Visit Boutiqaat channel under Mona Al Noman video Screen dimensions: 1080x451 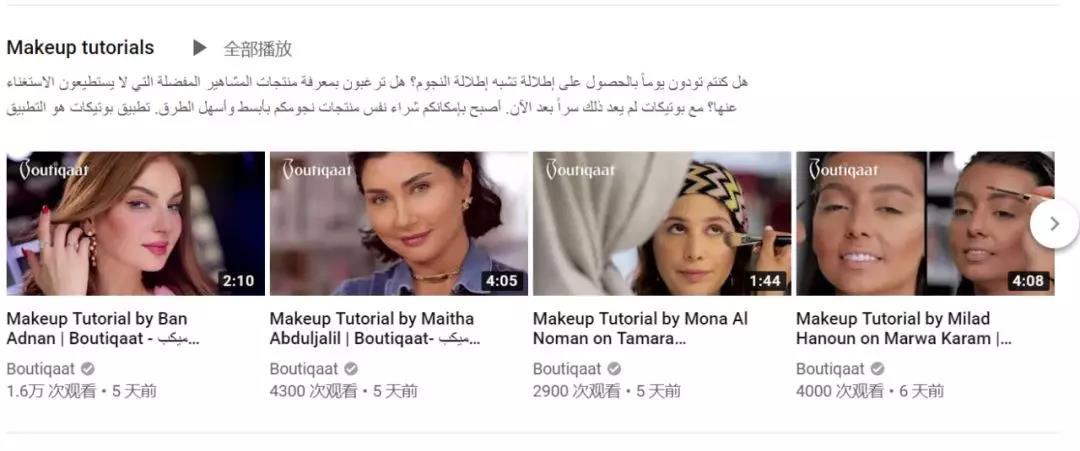point(567,369)
